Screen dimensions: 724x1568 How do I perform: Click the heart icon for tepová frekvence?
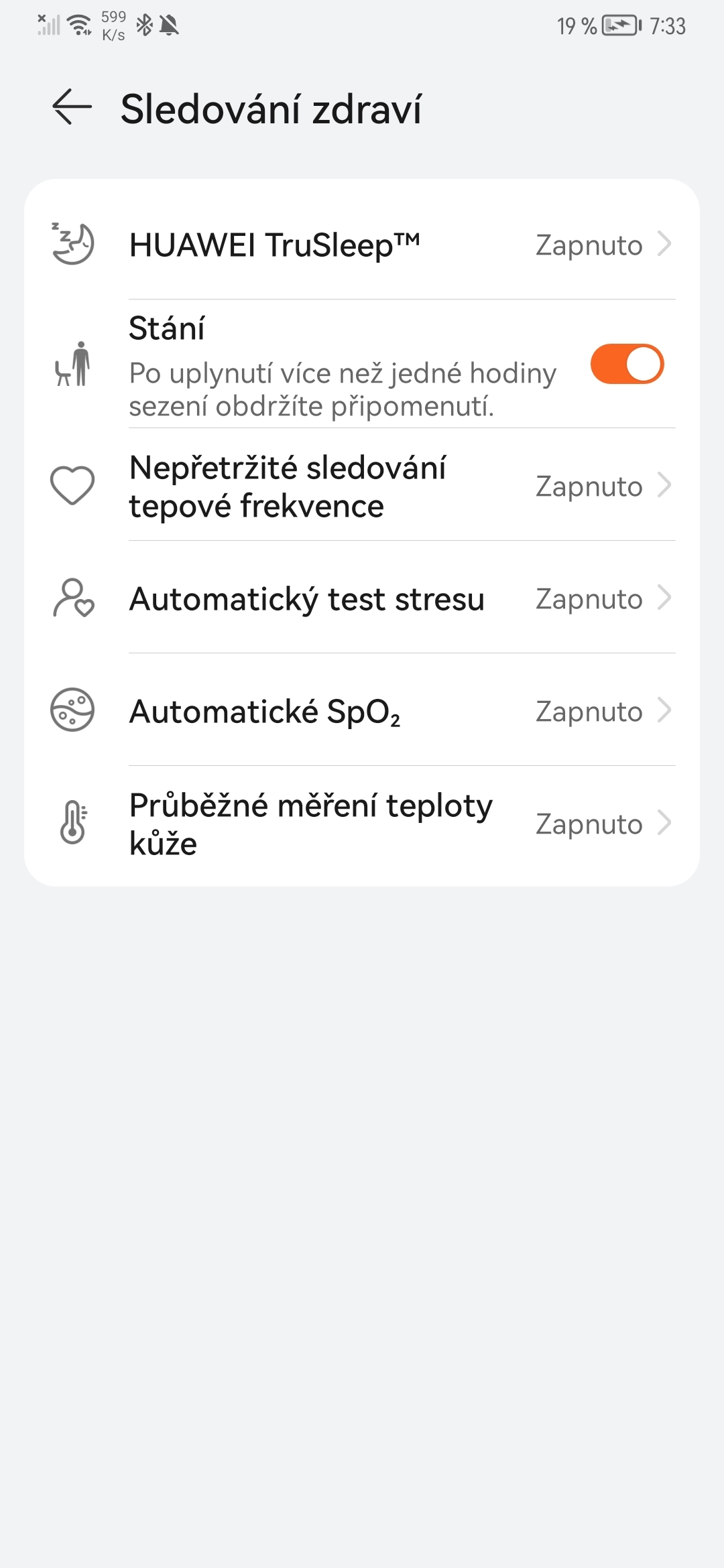72,485
